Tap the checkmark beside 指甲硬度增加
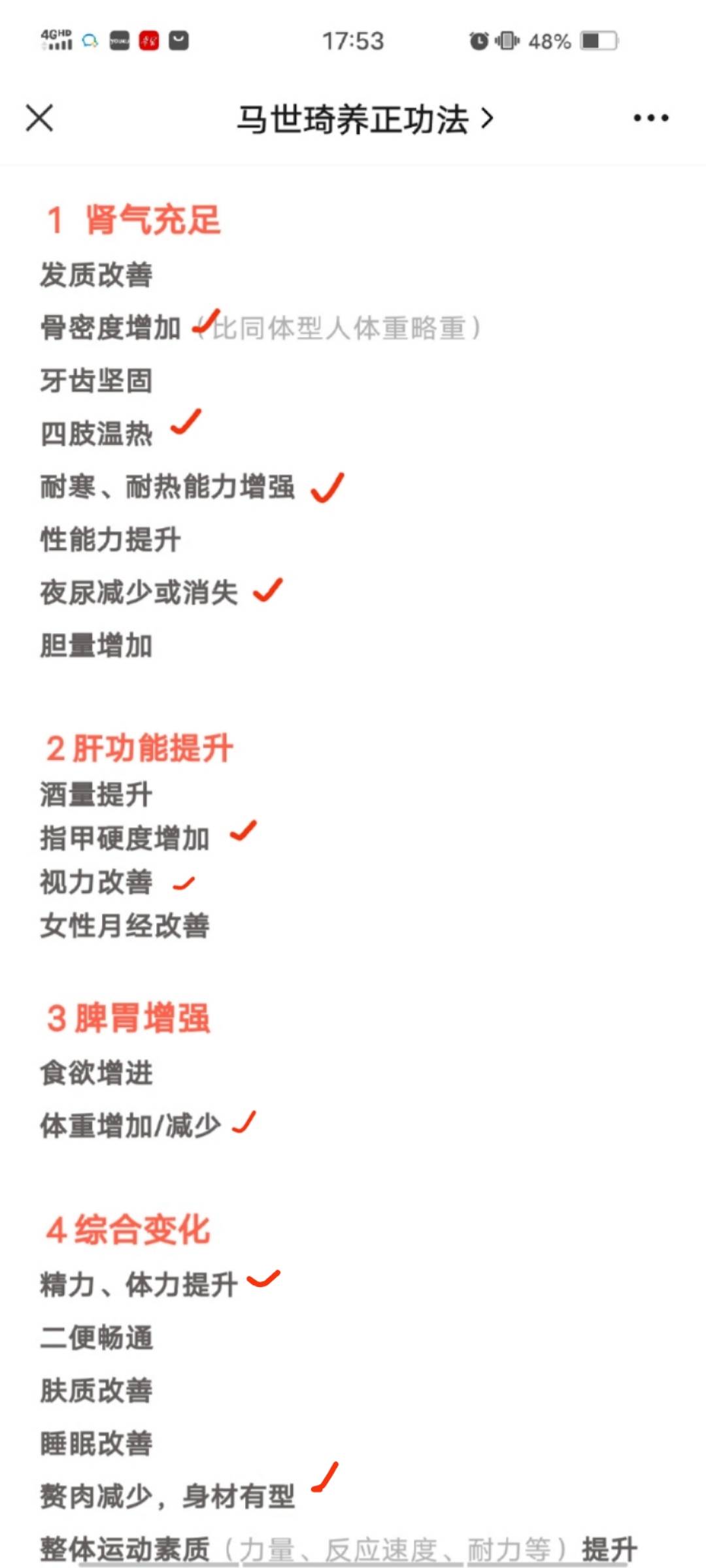Screen dimensions: 706x1568 (x=243, y=831)
